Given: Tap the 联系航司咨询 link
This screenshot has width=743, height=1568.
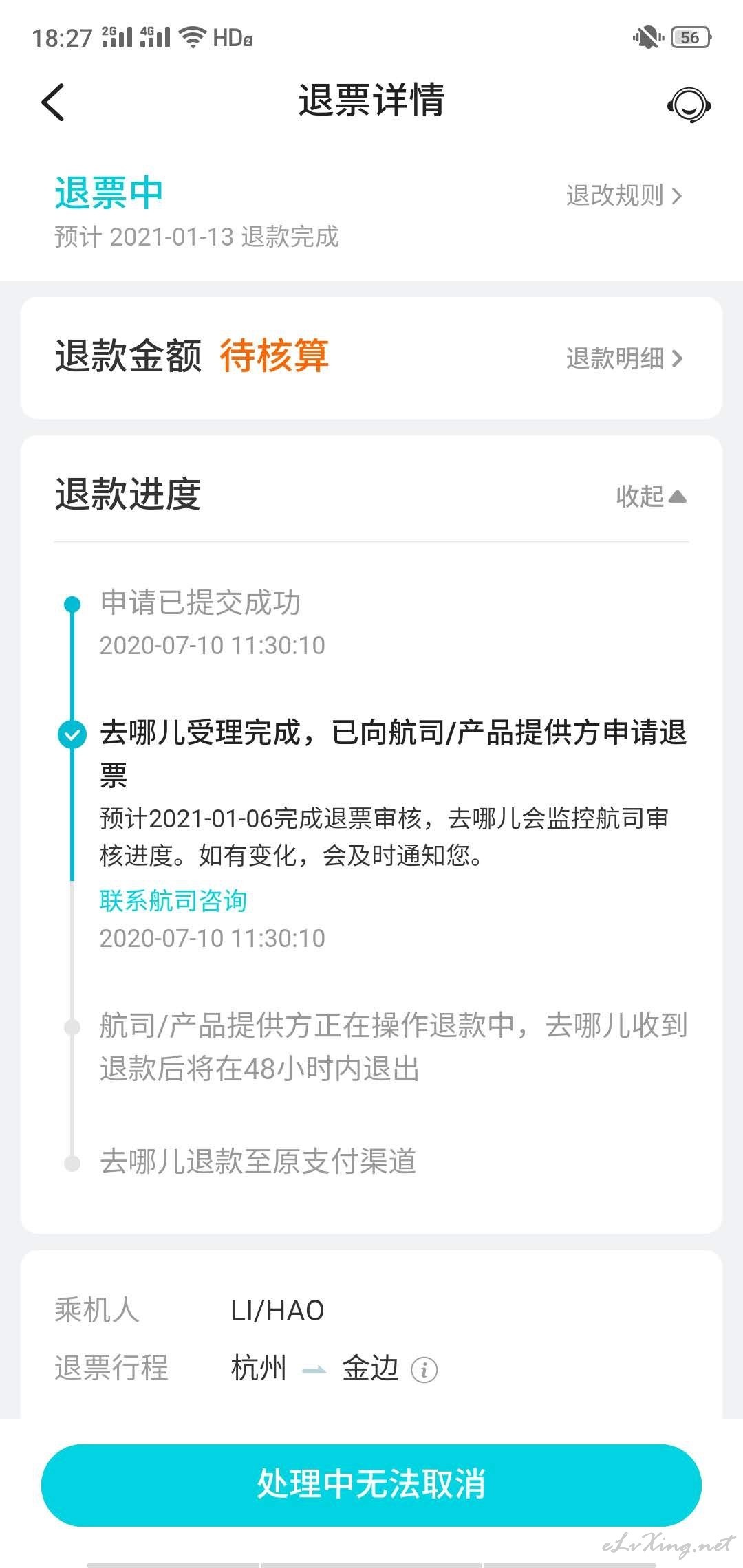Looking at the screenshot, I should tap(173, 900).
